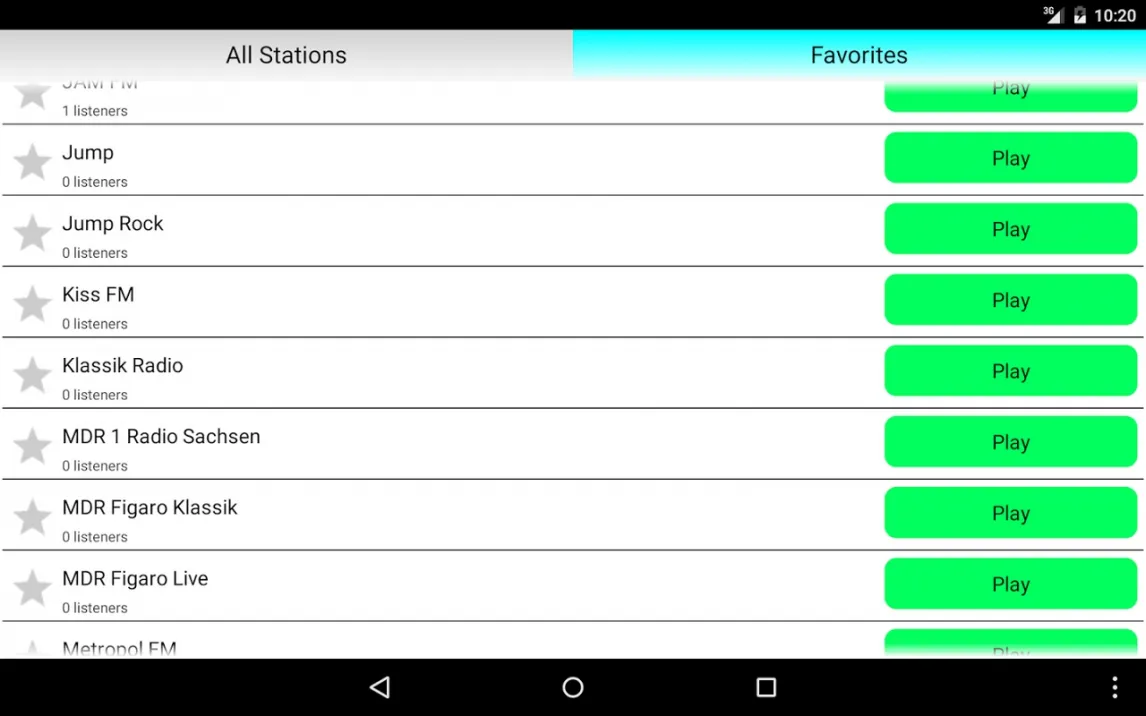The image size is (1146, 716).
Task: Play the Klassik Radio station
Action: pyautogui.click(x=1011, y=370)
